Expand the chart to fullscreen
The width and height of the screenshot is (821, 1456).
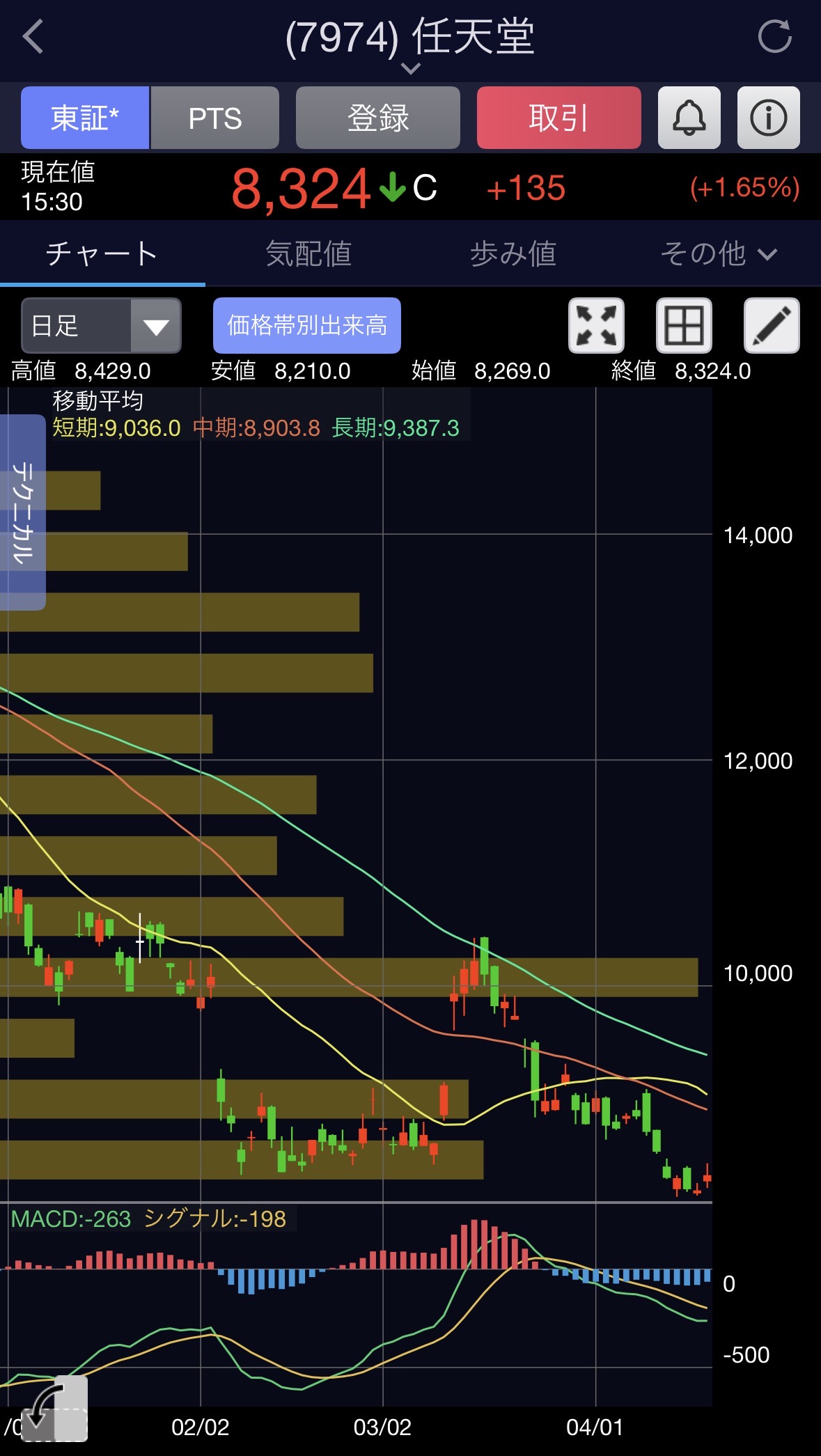596,326
